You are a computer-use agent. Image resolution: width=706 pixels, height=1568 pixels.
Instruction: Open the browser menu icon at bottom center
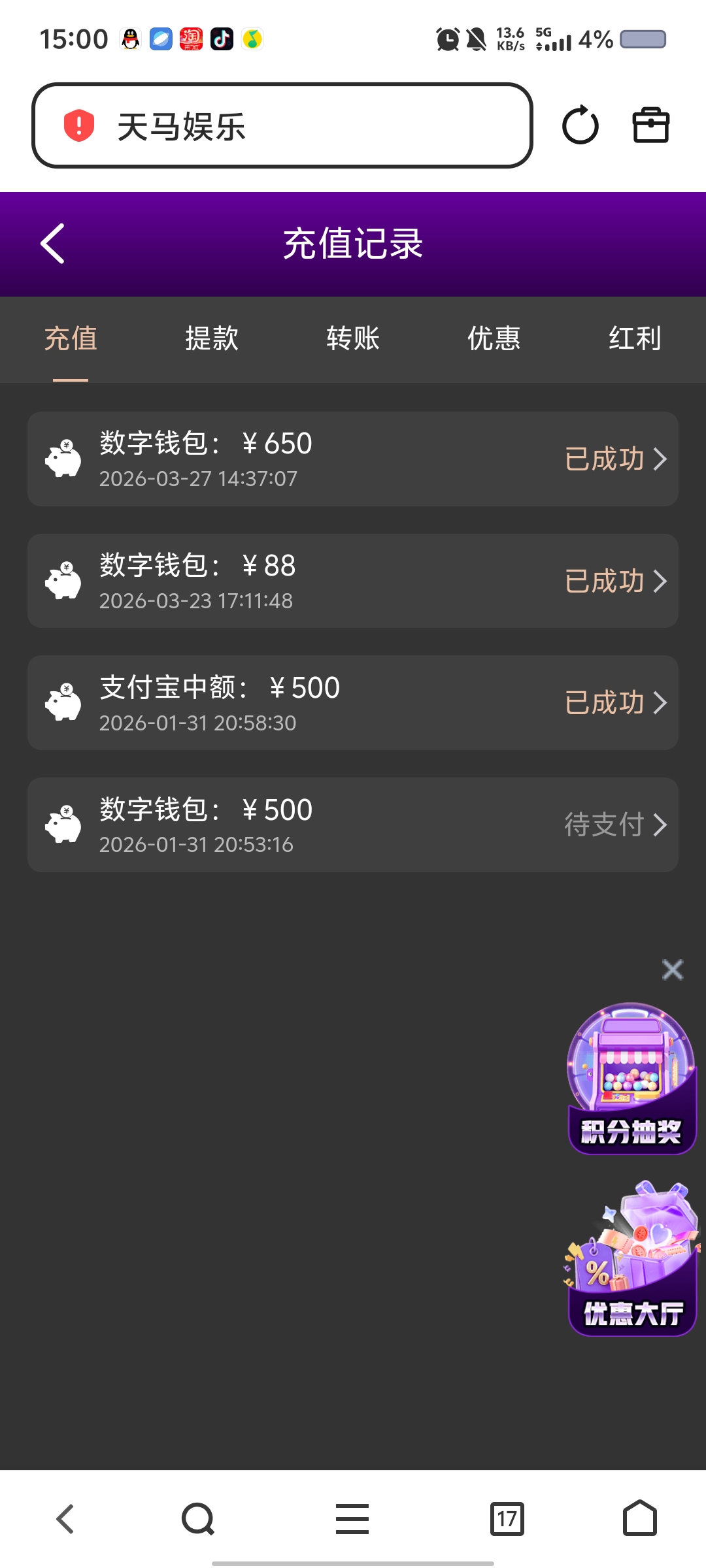pos(352,1519)
